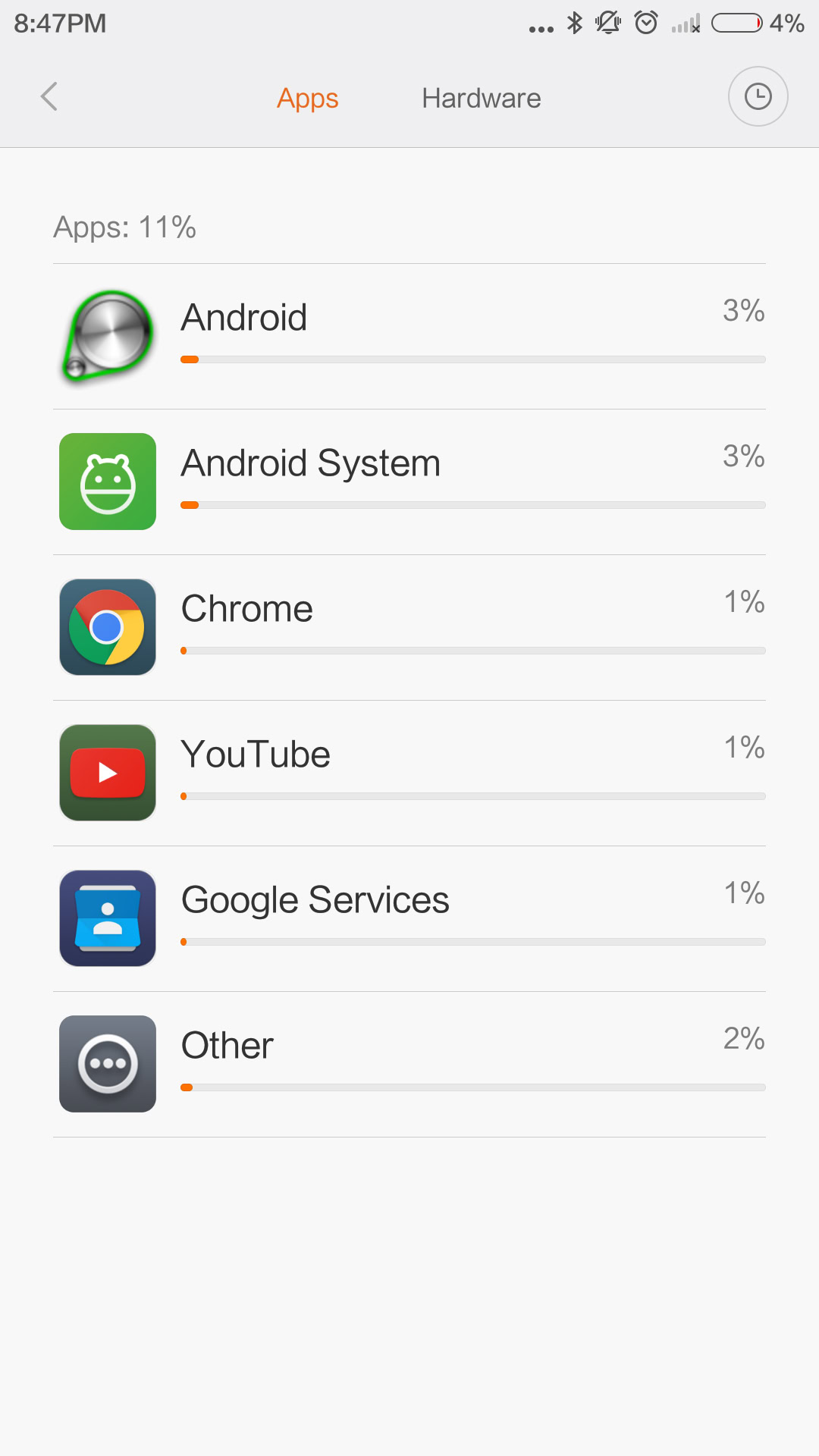Go back using the arrow icon

tap(49, 97)
